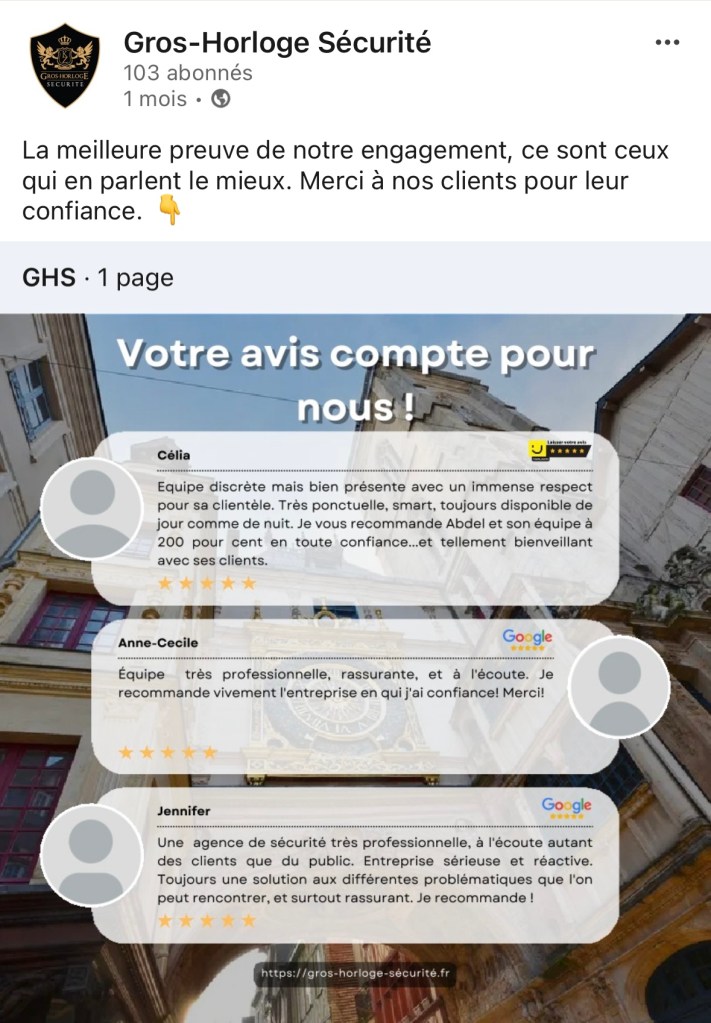Open the post's three-dot overflow menu
This screenshot has height=1023, width=711.
pyautogui.click(x=666, y=43)
